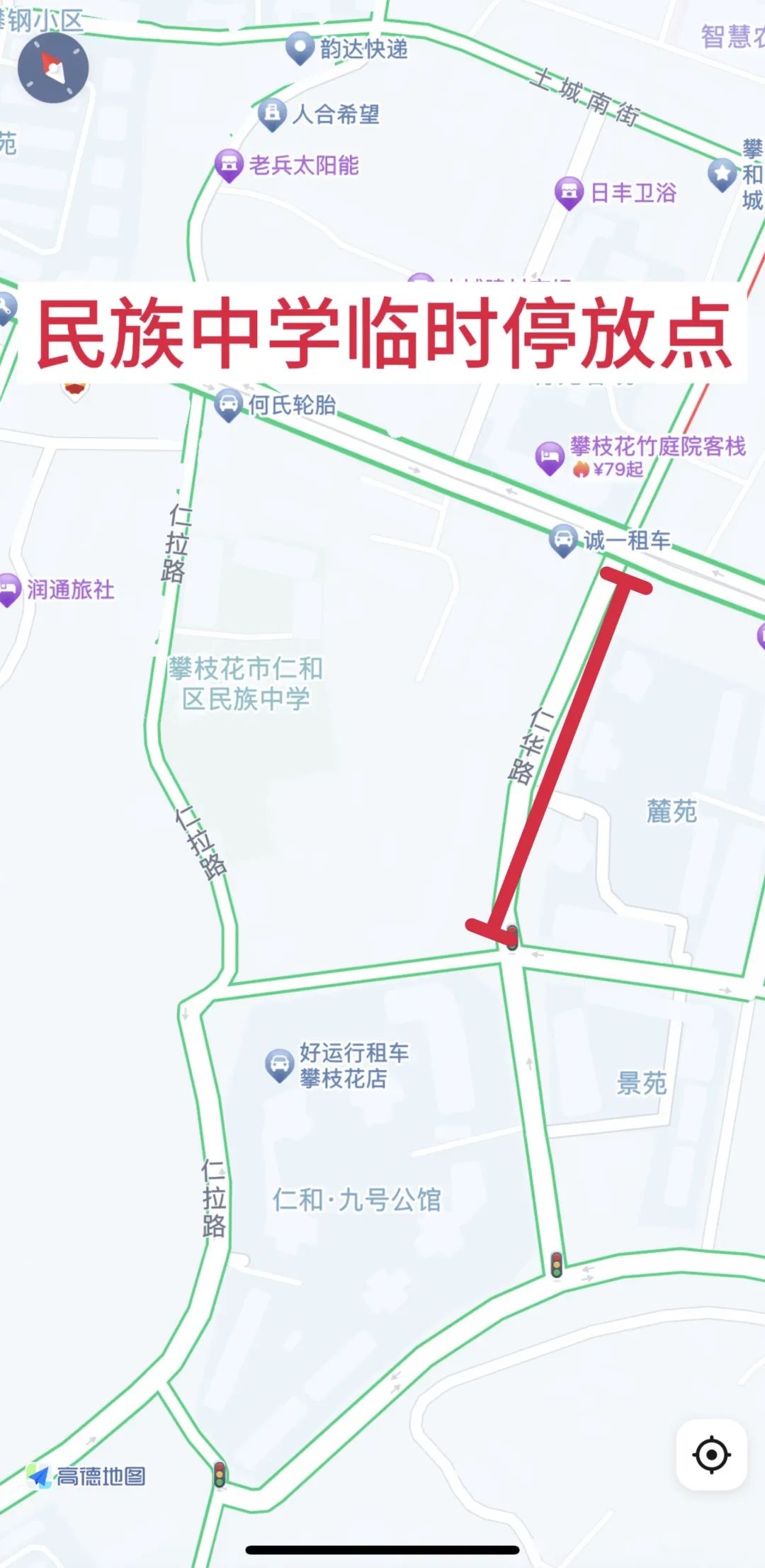This screenshot has width=765, height=1568.
Task: View the 攀枝花竹庭院客栈 hotel marker
Action: [549, 457]
